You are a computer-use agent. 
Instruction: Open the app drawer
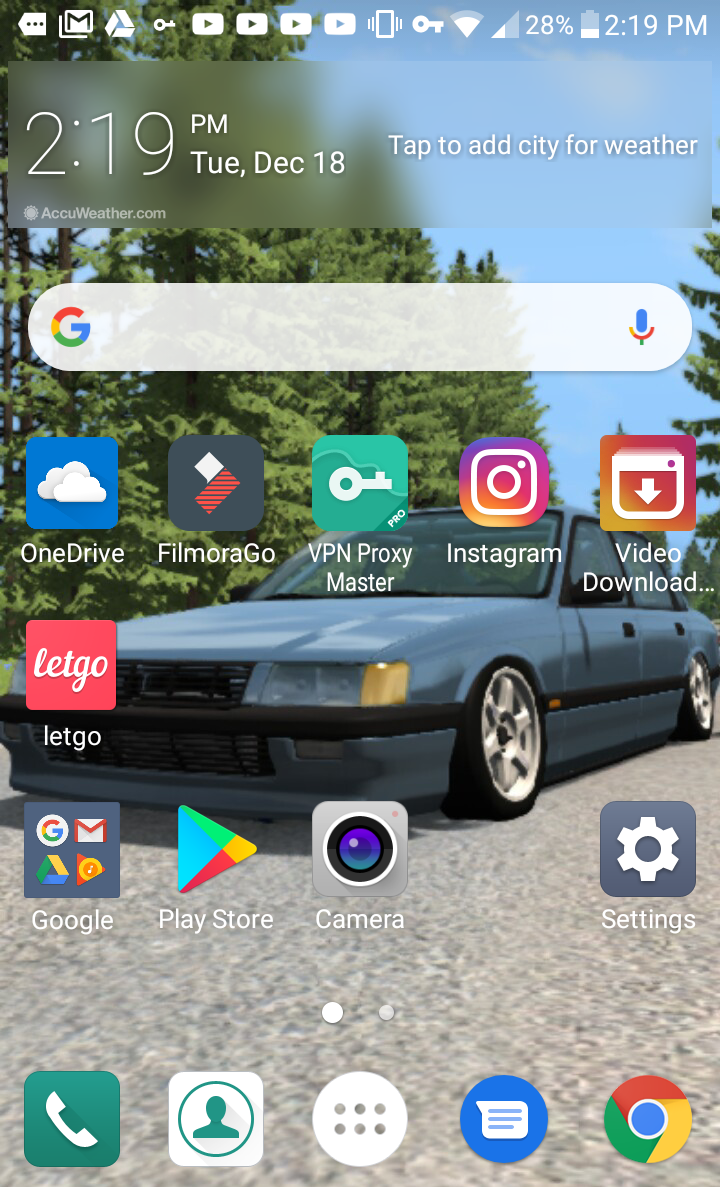click(x=360, y=1119)
